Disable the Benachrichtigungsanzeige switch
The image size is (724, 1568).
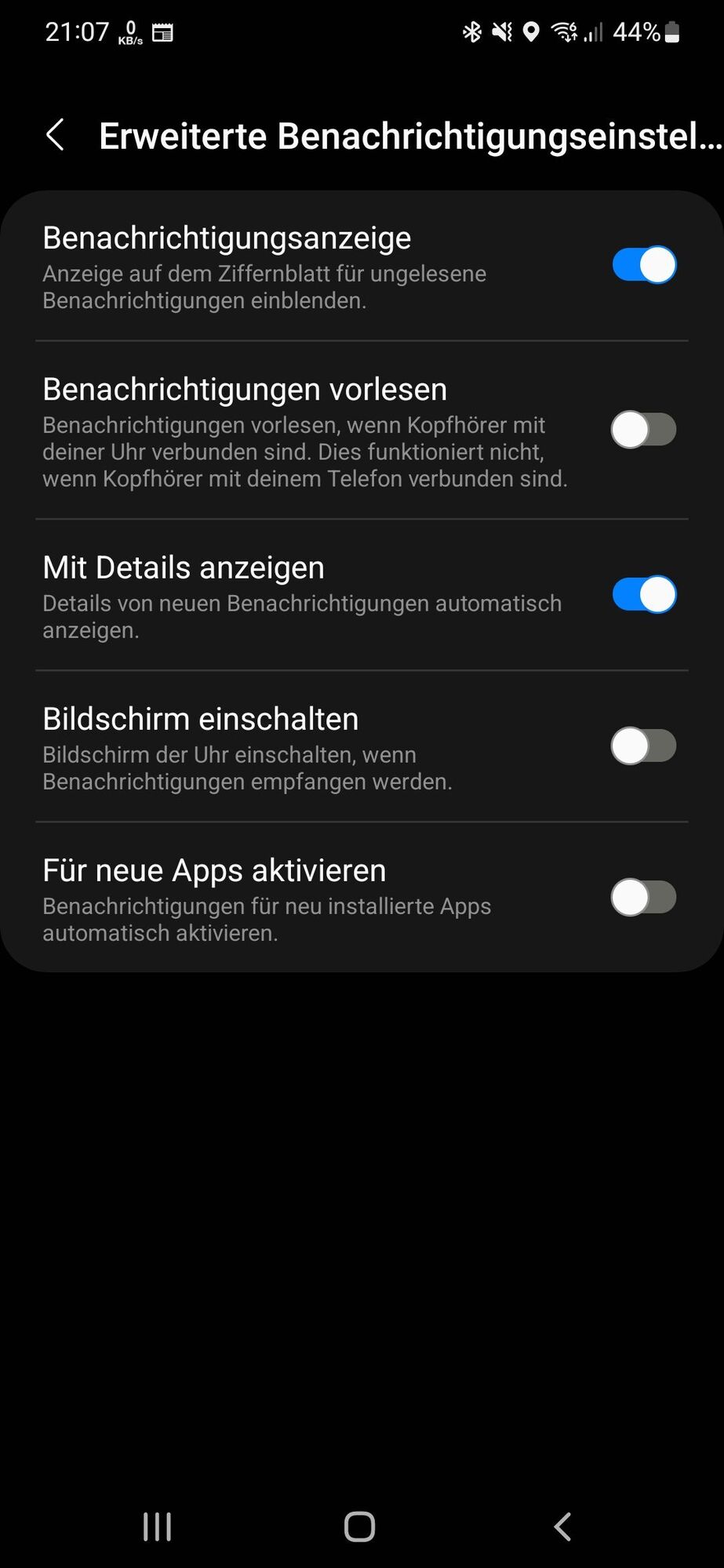pyautogui.click(x=643, y=265)
